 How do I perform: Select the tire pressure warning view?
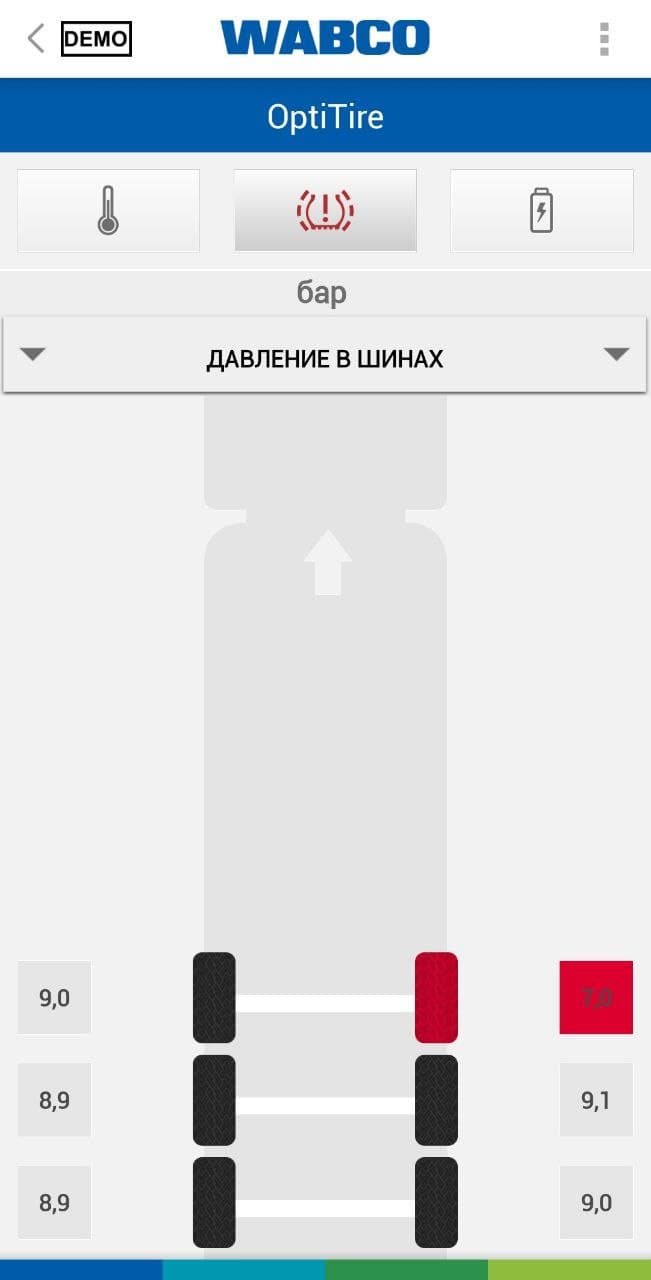(x=325, y=210)
